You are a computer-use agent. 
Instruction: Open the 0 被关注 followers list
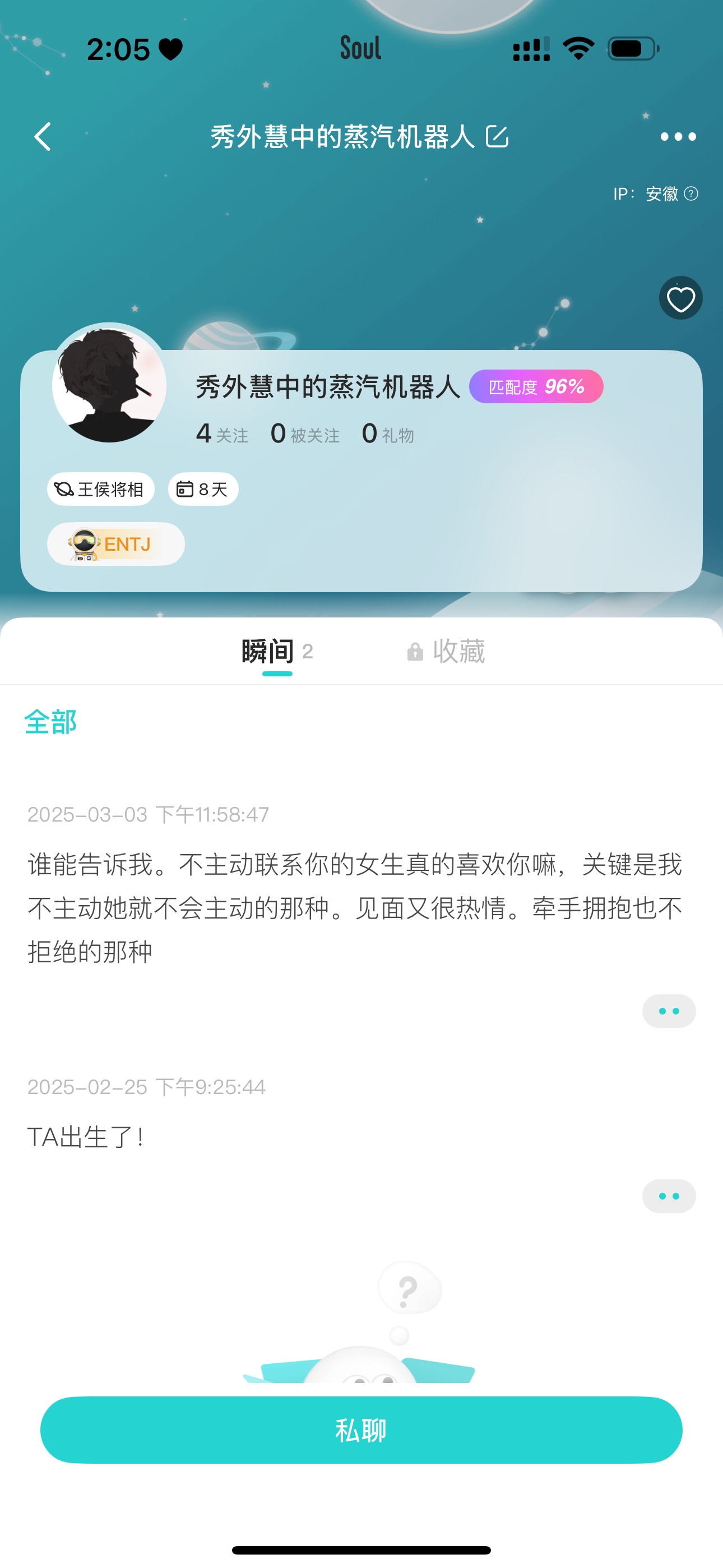pos(305,434)
